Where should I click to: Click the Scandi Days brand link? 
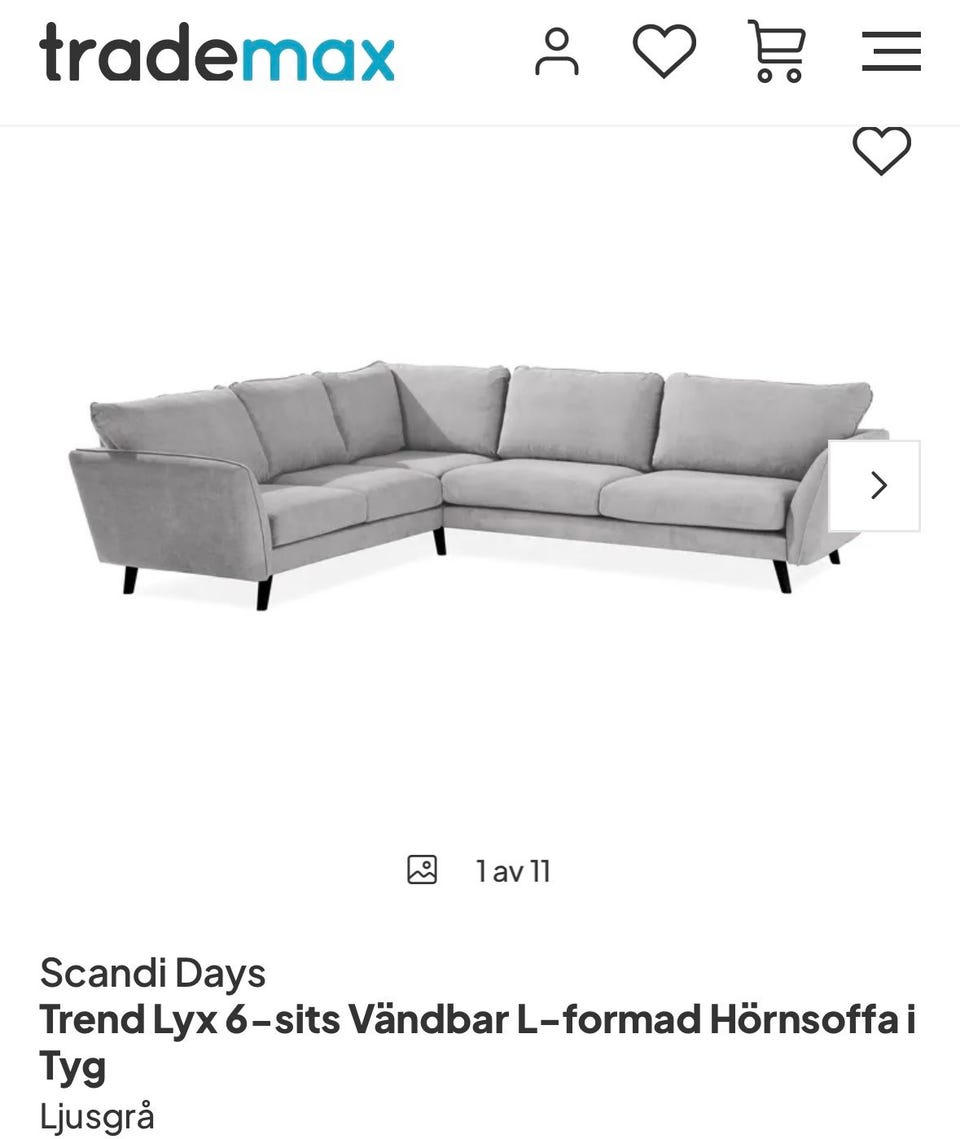pos(152,971)
